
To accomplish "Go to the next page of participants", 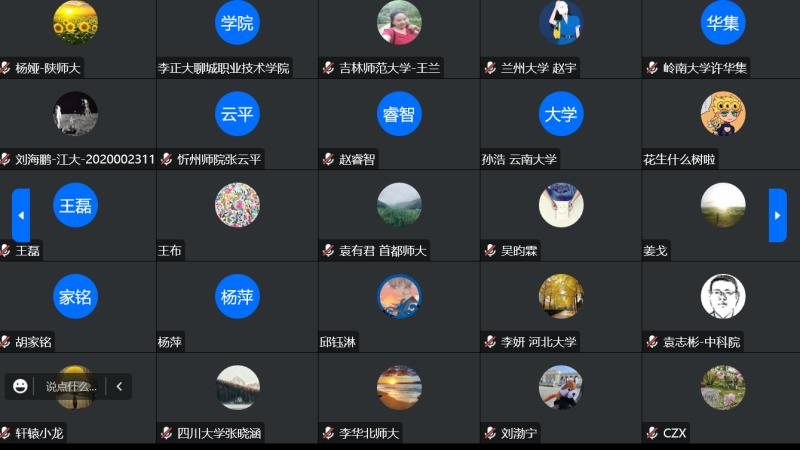I will (777, 215).
